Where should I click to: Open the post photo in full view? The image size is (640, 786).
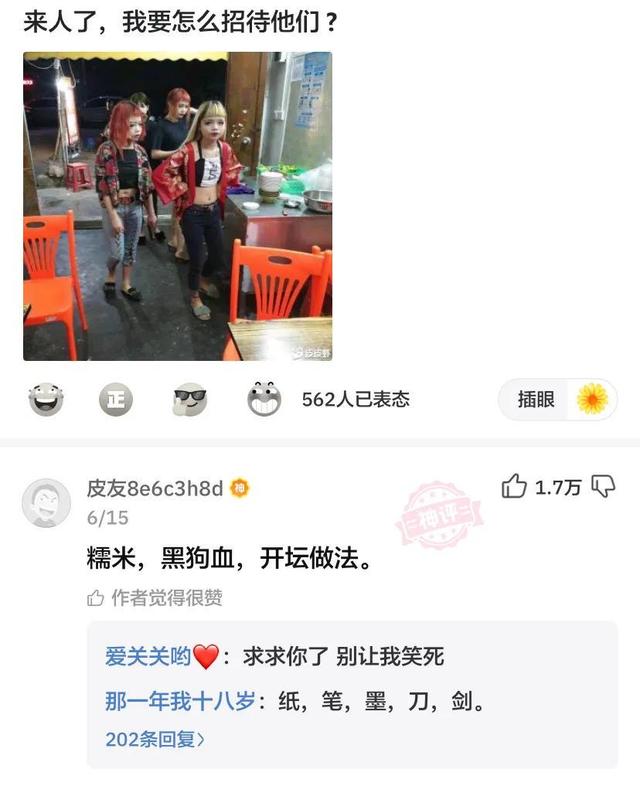(x=177, y=206)
